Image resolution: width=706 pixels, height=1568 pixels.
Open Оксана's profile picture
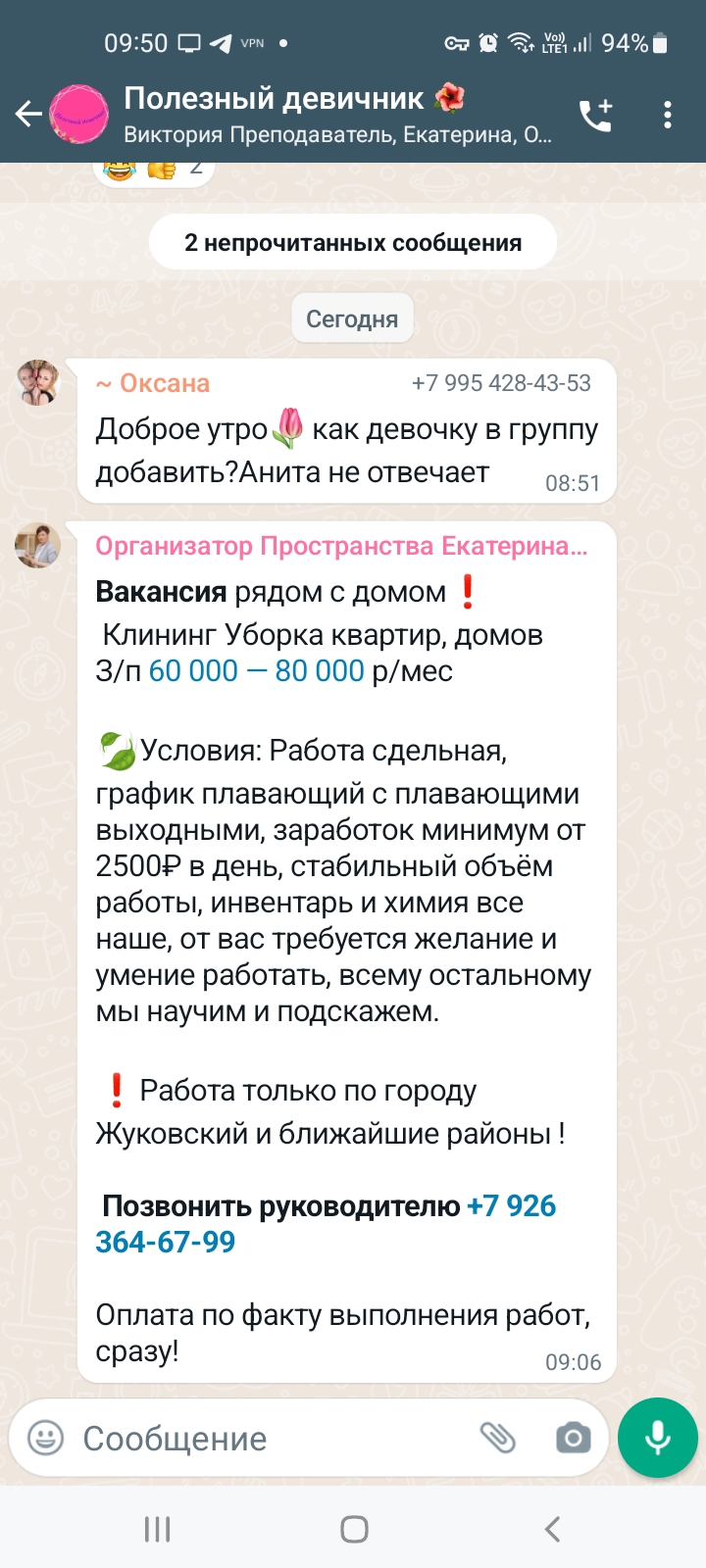click(x=38, y=382)
